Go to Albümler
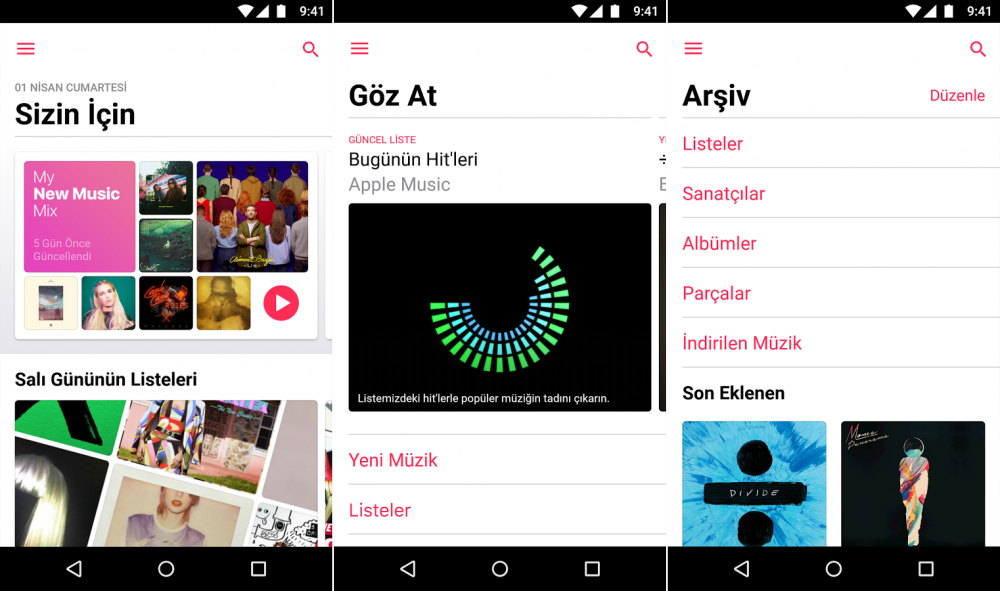The width and height of the screenshot is (1000, 591). click(720, 244)
